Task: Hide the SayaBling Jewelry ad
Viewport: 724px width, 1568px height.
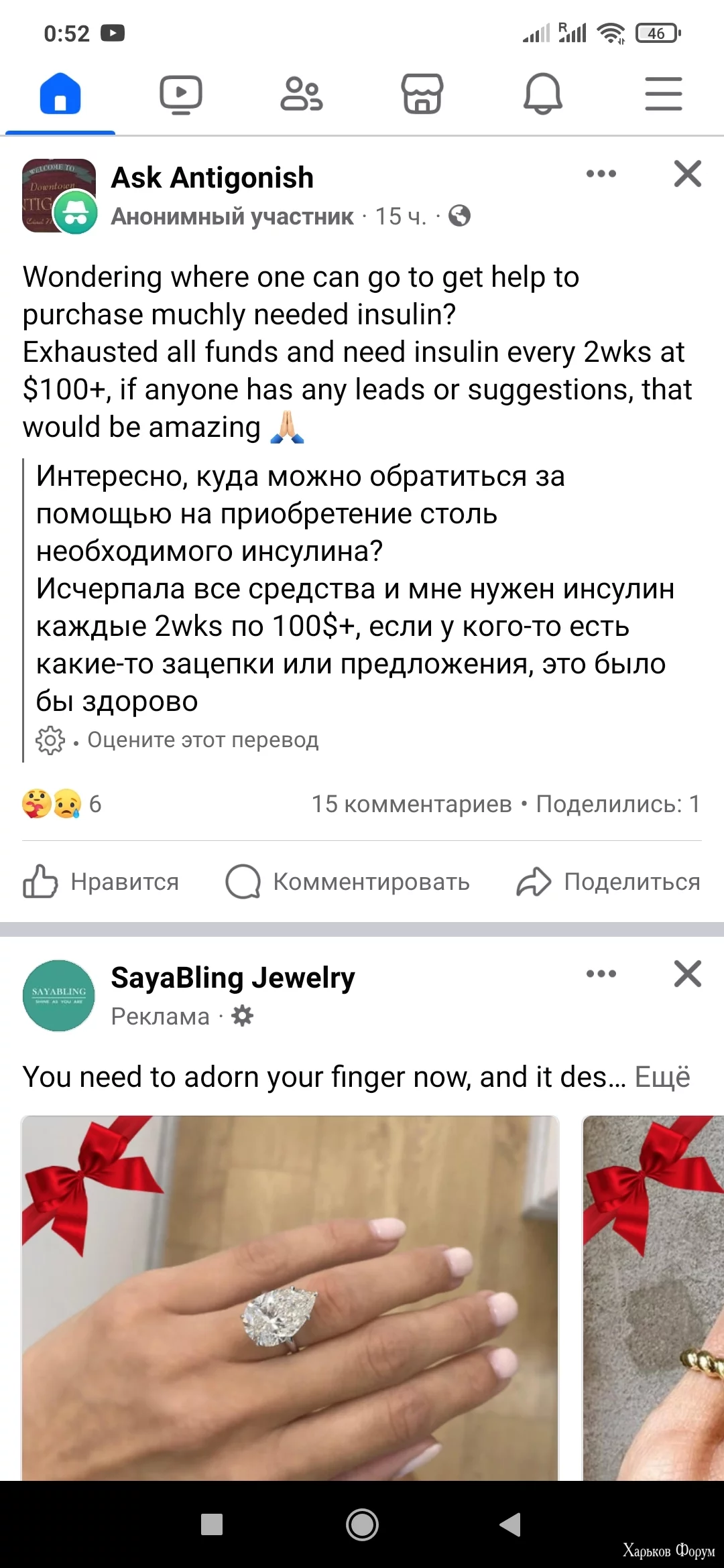Action: click(x=688, y=974)
